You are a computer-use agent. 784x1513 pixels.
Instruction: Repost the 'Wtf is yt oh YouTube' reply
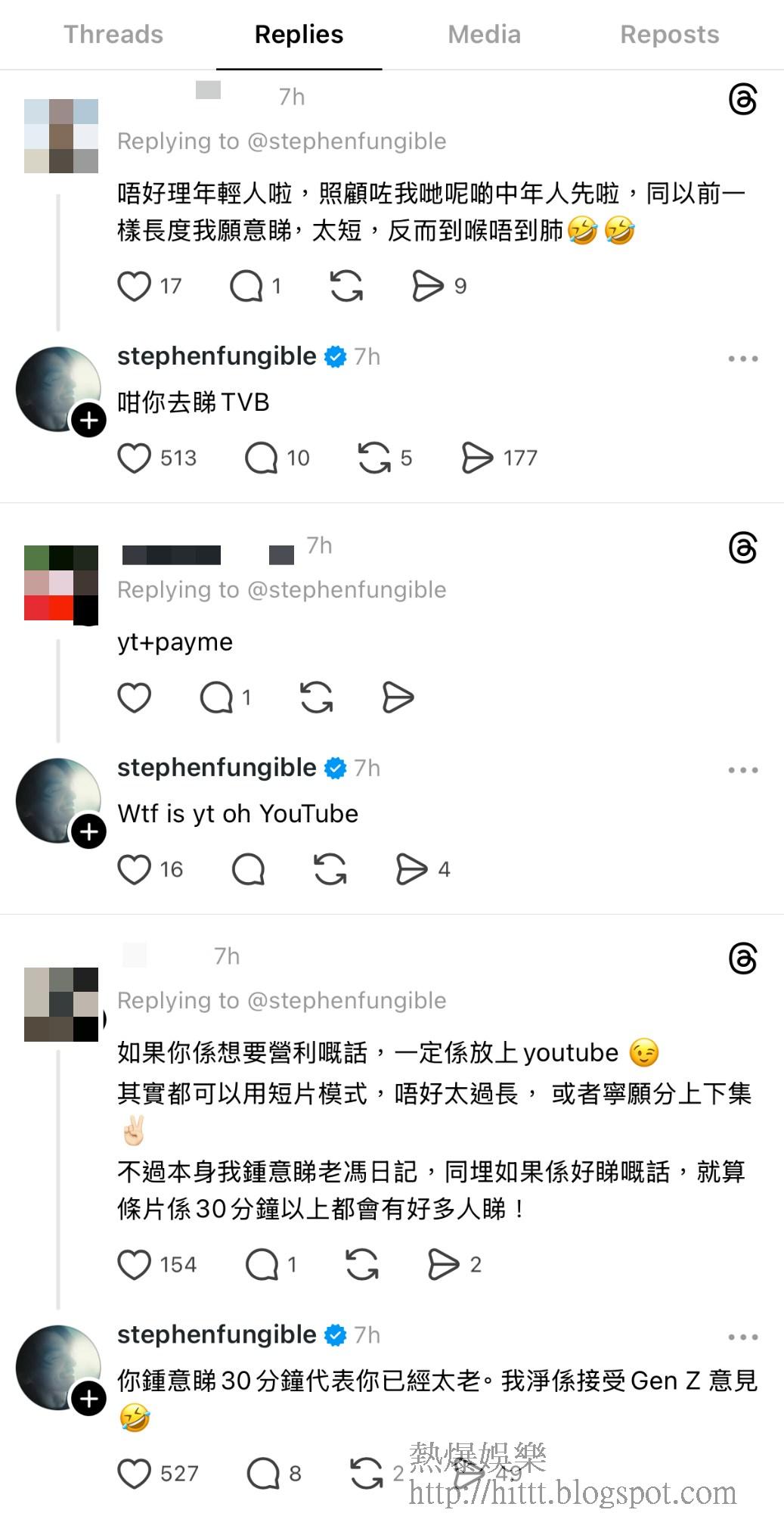click(330, 869)
